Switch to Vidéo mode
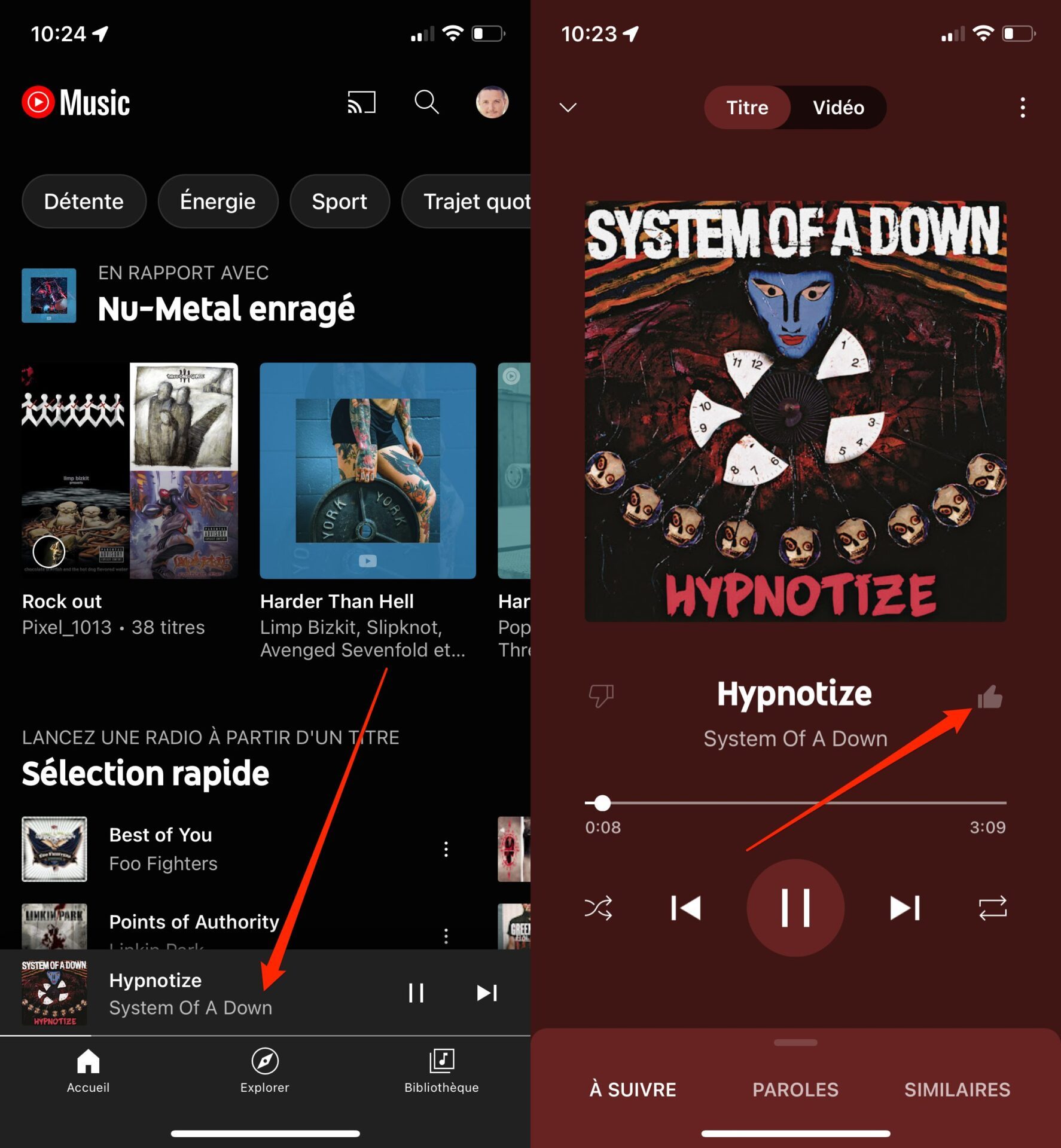Image resolution: width=1061 pixels, height=1148 pixels. pyautogui.click(x=838, y=108)
